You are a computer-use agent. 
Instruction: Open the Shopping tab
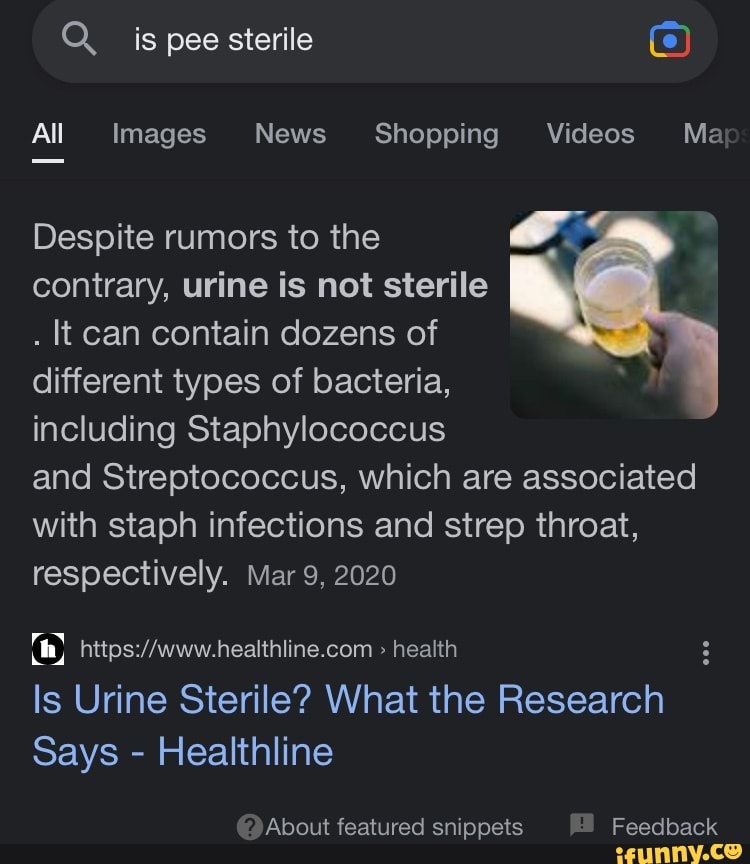pyautogui.click(x=436, y=134)
